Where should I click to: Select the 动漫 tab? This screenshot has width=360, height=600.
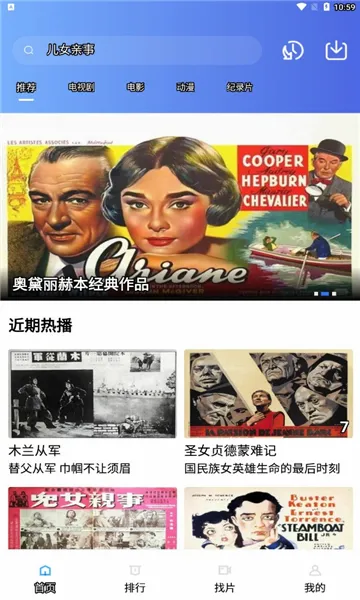click(x=186, y=87)
